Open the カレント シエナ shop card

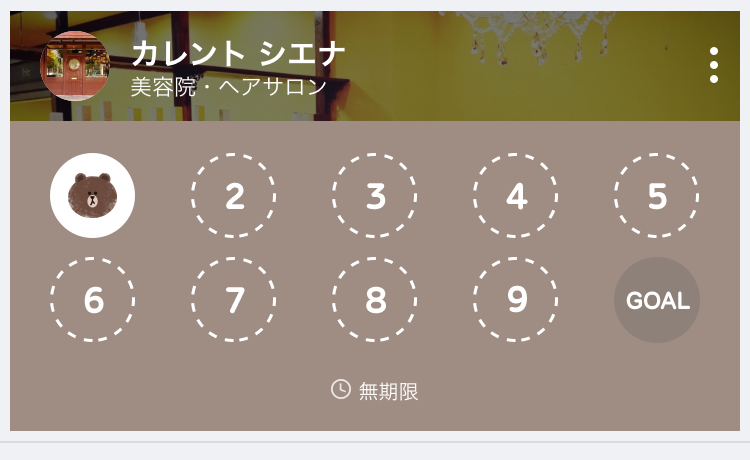coord(238,54)
